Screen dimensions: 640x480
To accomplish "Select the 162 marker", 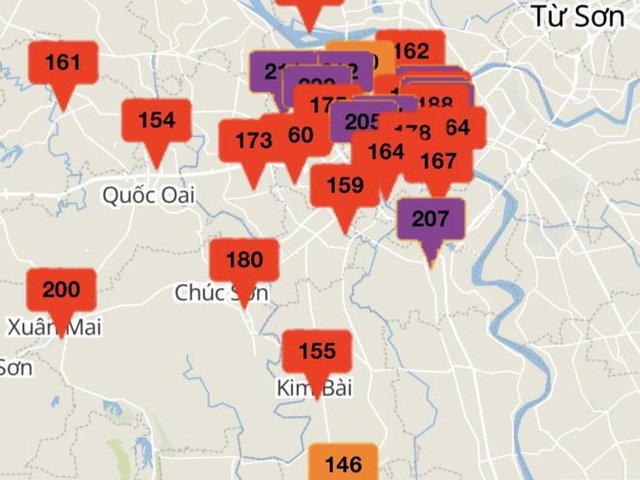I will point(412,51).
